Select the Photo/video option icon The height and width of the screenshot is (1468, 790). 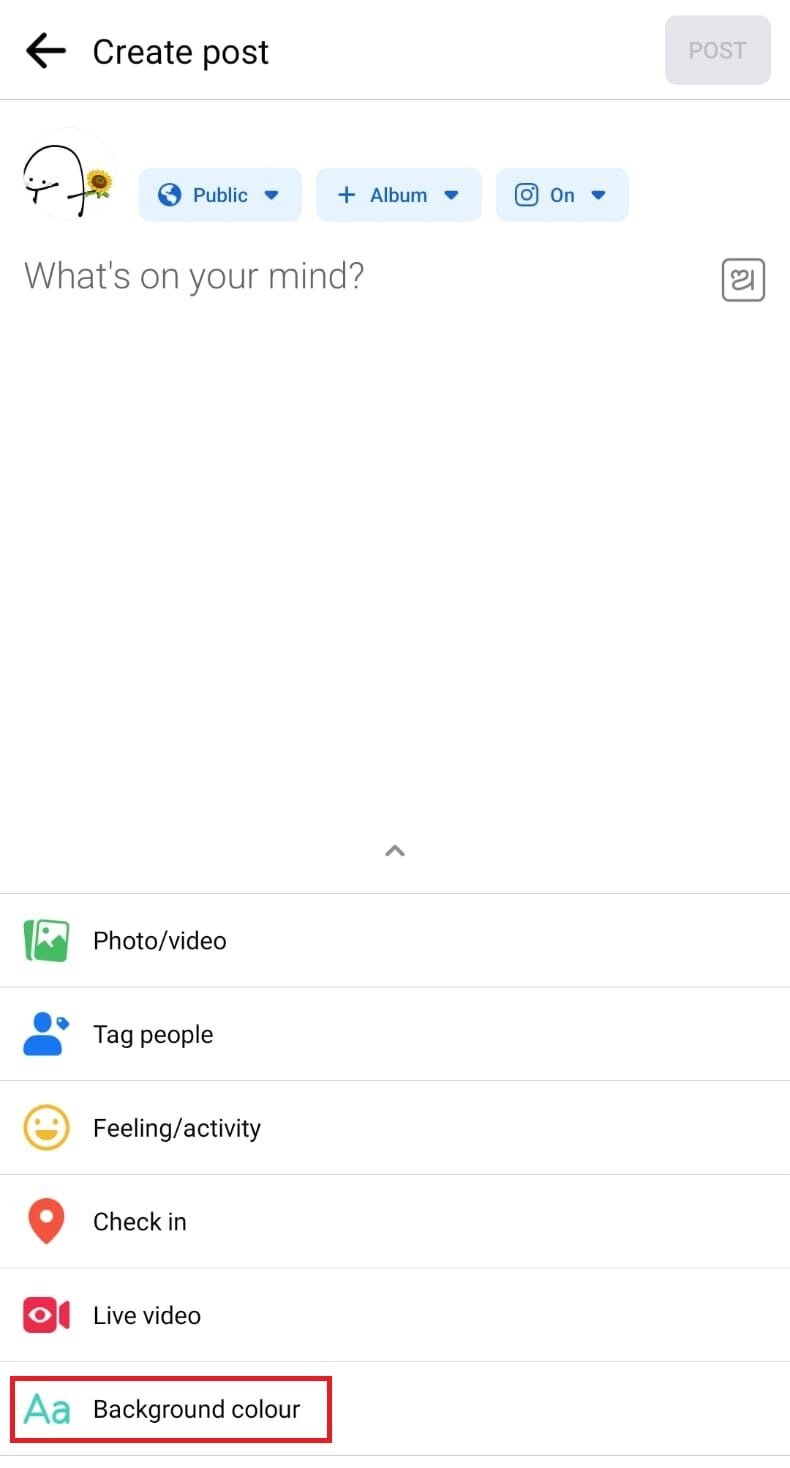click(x=45, y=940)
